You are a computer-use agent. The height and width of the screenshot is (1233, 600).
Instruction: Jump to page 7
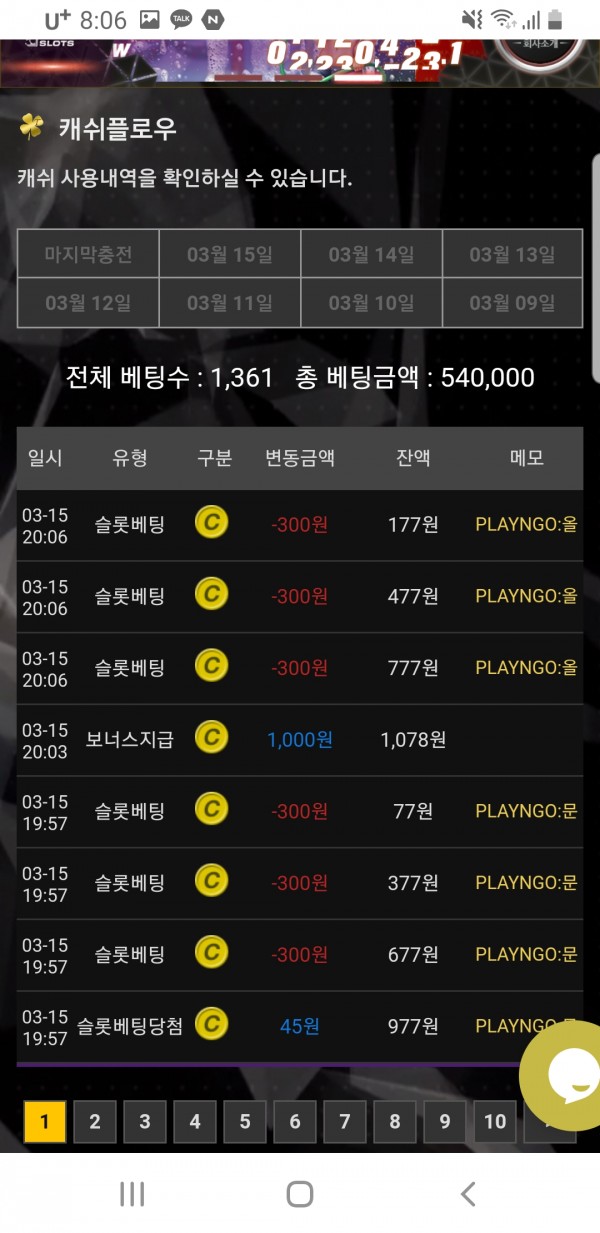coord(344,1122)
